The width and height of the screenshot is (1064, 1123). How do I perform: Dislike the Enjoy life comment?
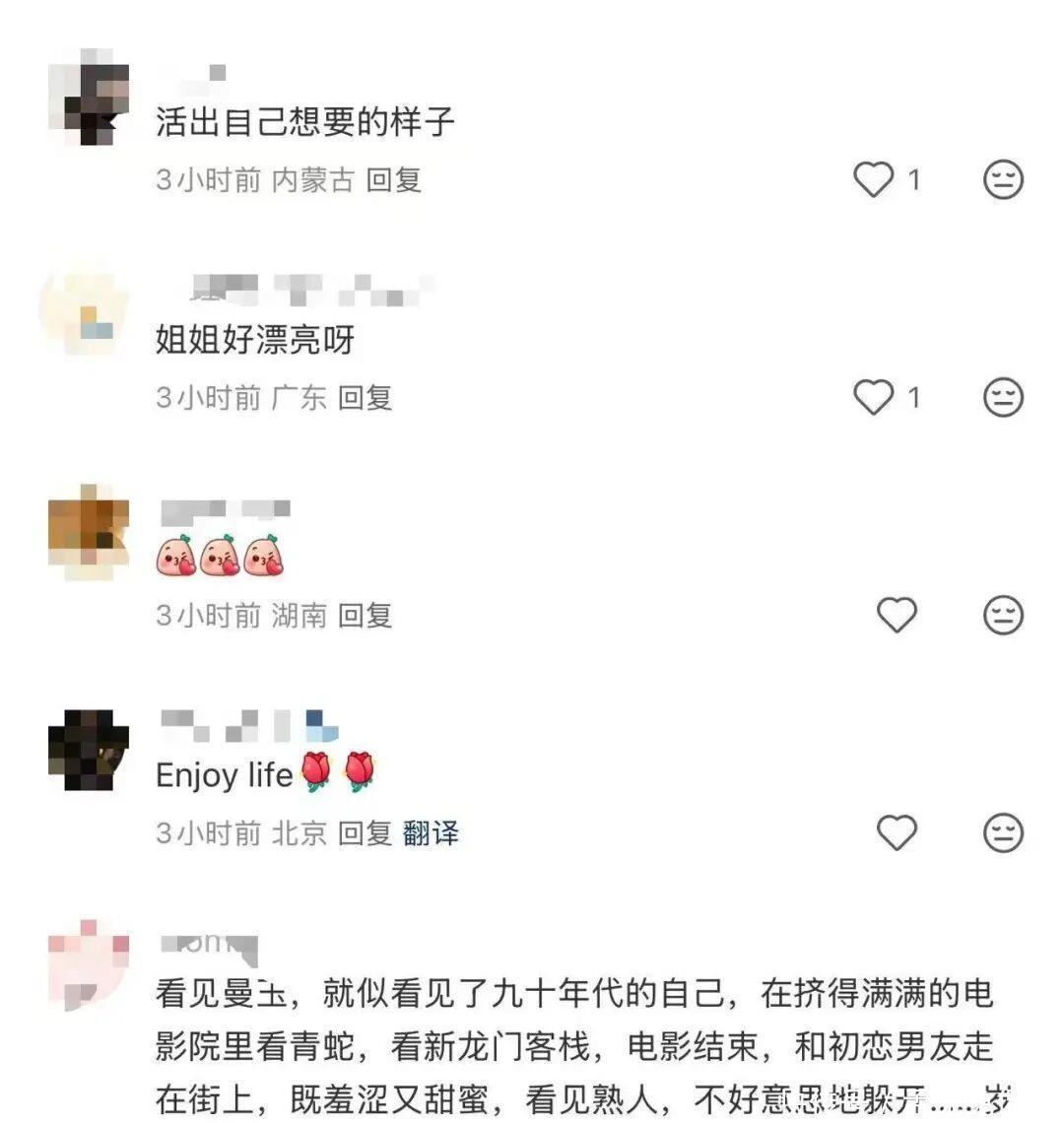pyautogui.click(x=1003, y=833)
